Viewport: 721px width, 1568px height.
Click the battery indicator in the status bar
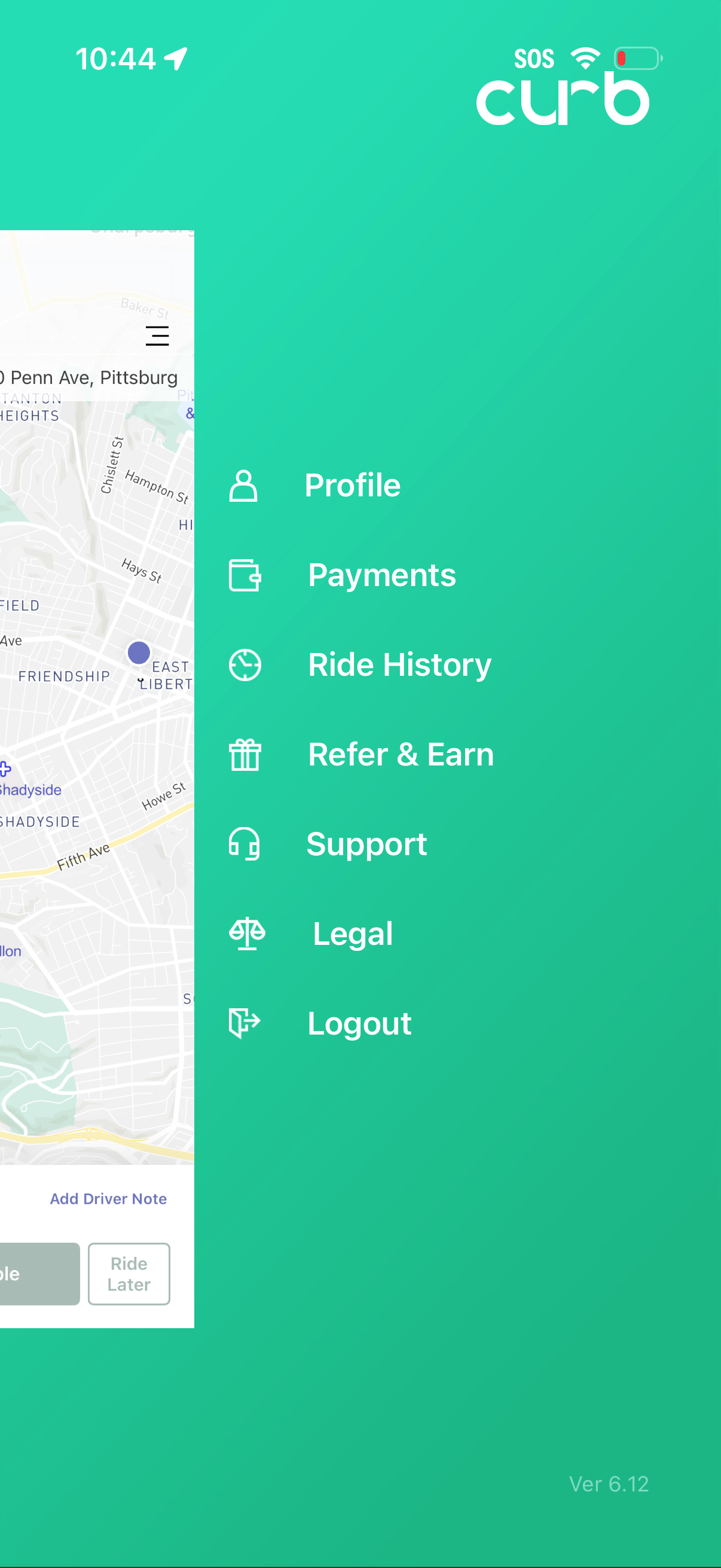tap(637, 58)
